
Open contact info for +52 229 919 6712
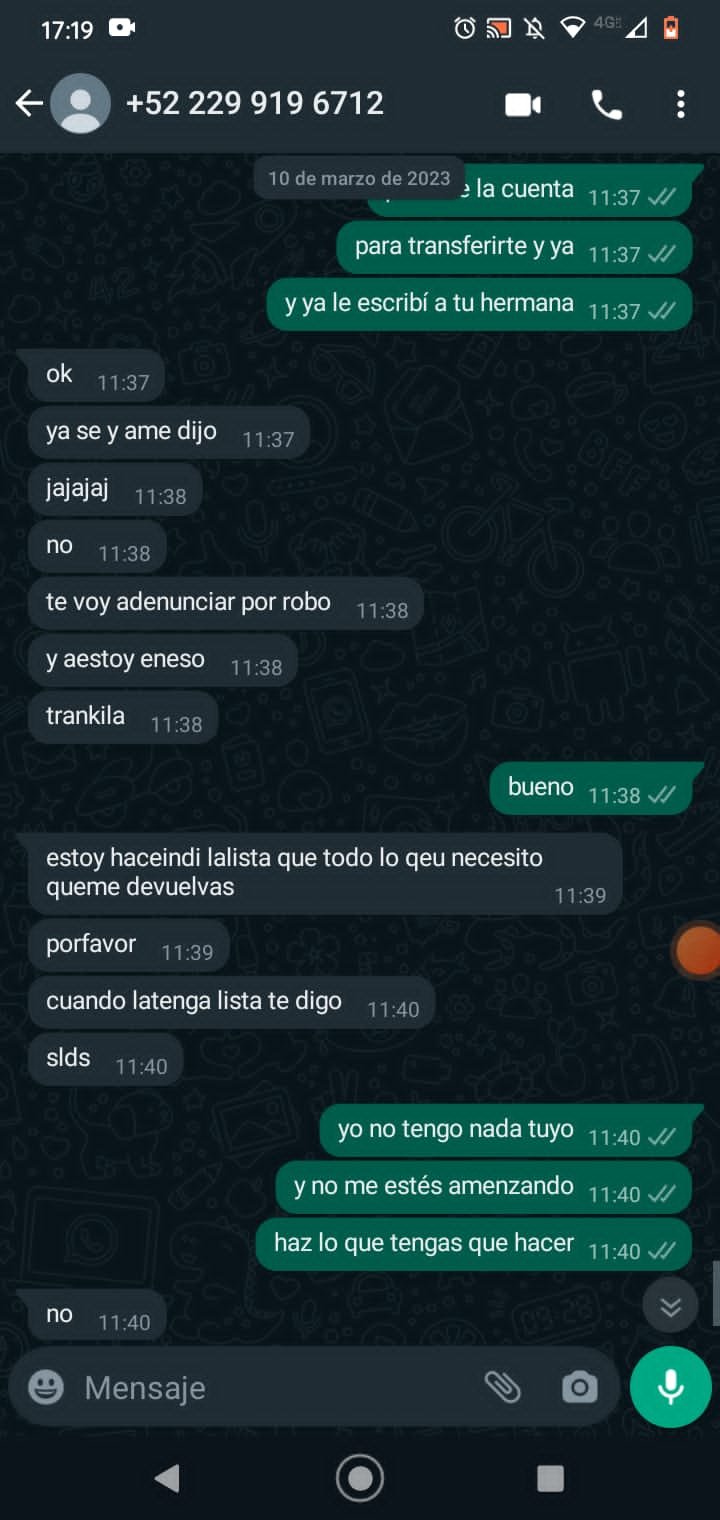(x=255, y=103)
